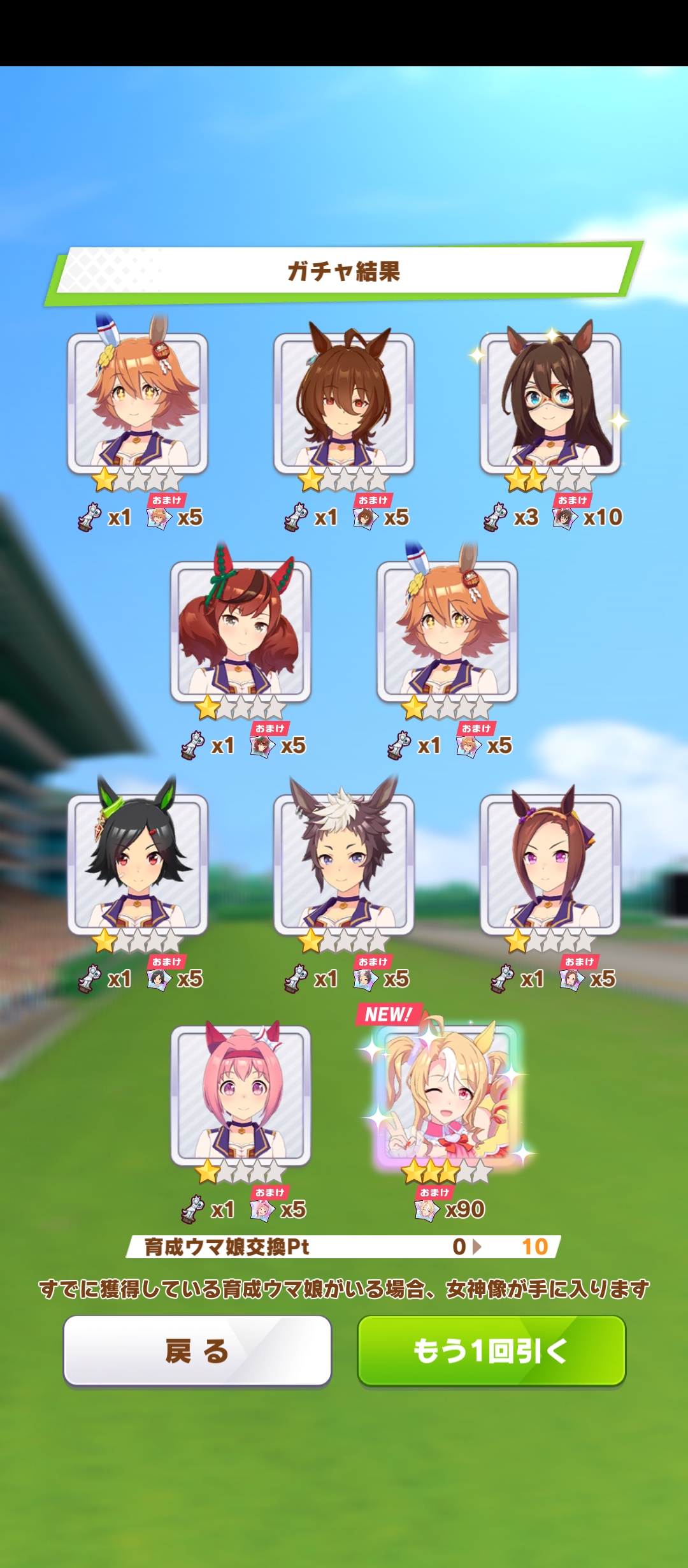The width and height of the screenshot is (688, 1568).
Task: View the red twin-tail character card
Action: tap(241, 631)
